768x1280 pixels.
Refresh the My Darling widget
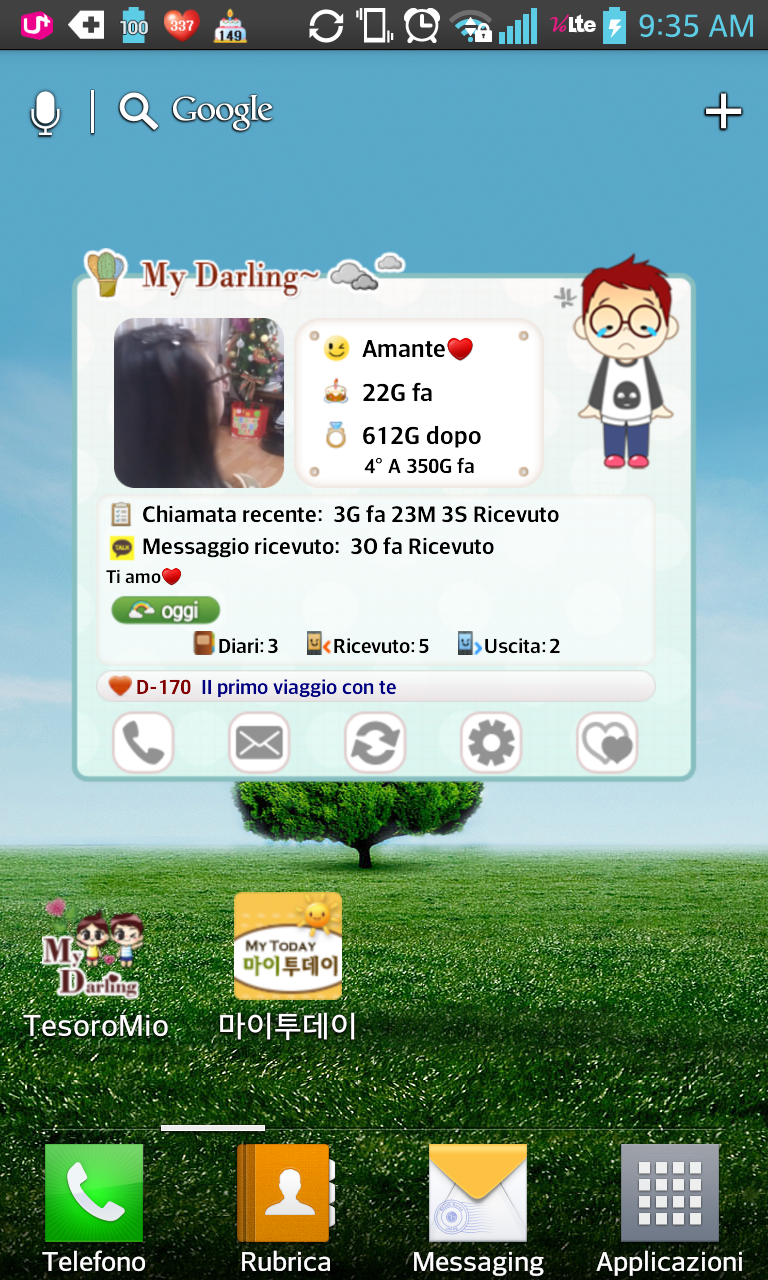coord(375,743)
